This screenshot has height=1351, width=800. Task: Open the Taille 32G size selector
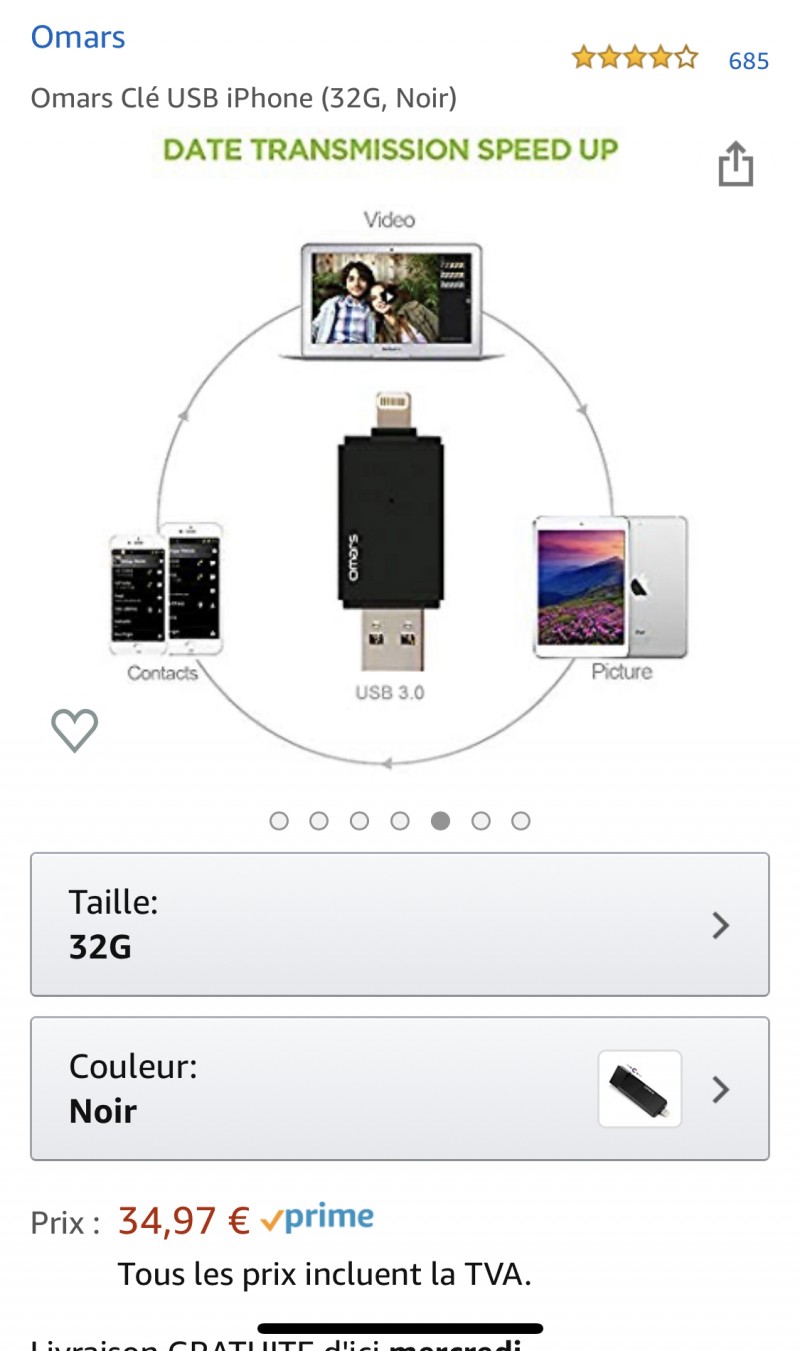(400, 924)
